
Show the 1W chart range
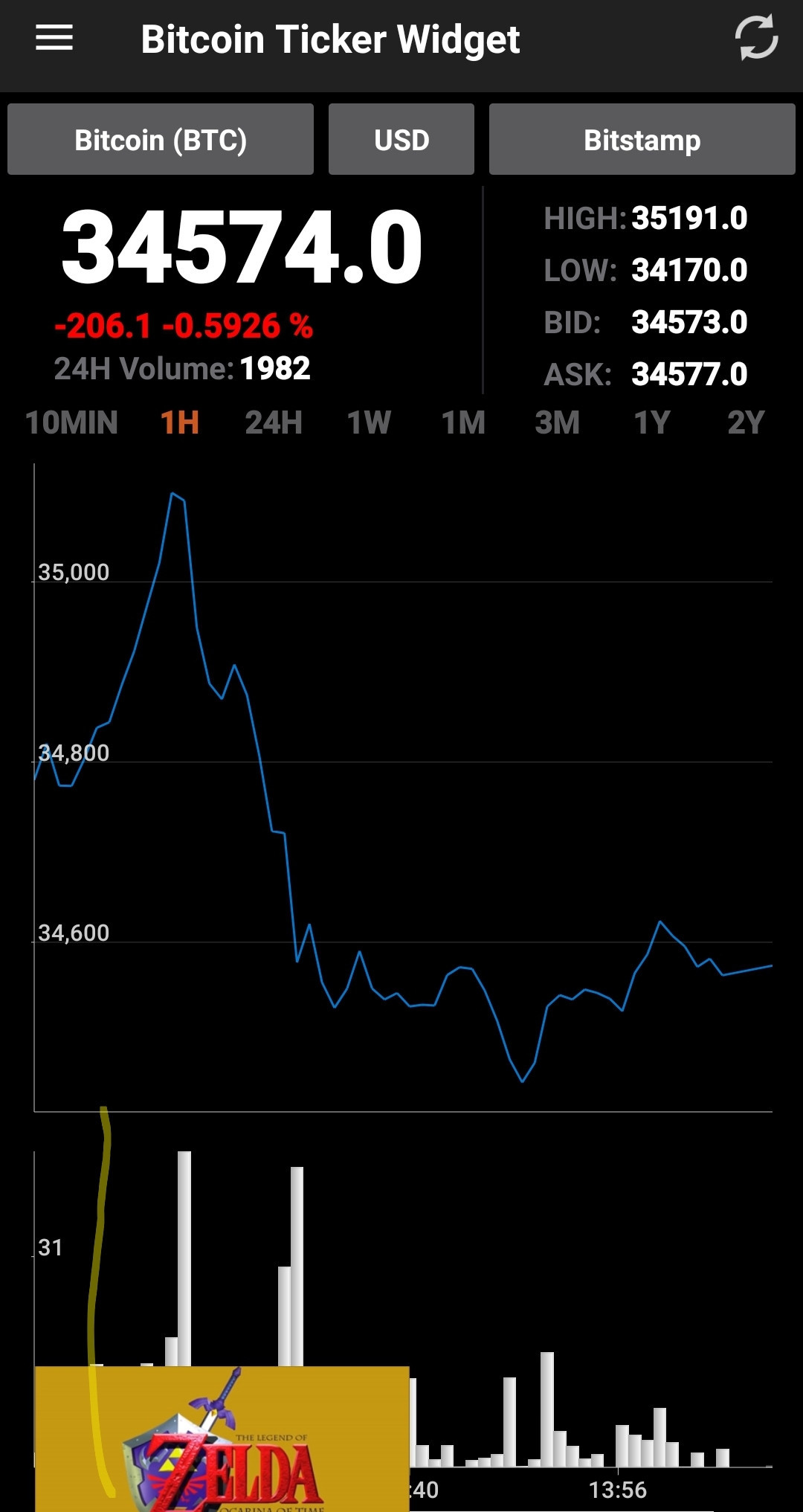369,422
